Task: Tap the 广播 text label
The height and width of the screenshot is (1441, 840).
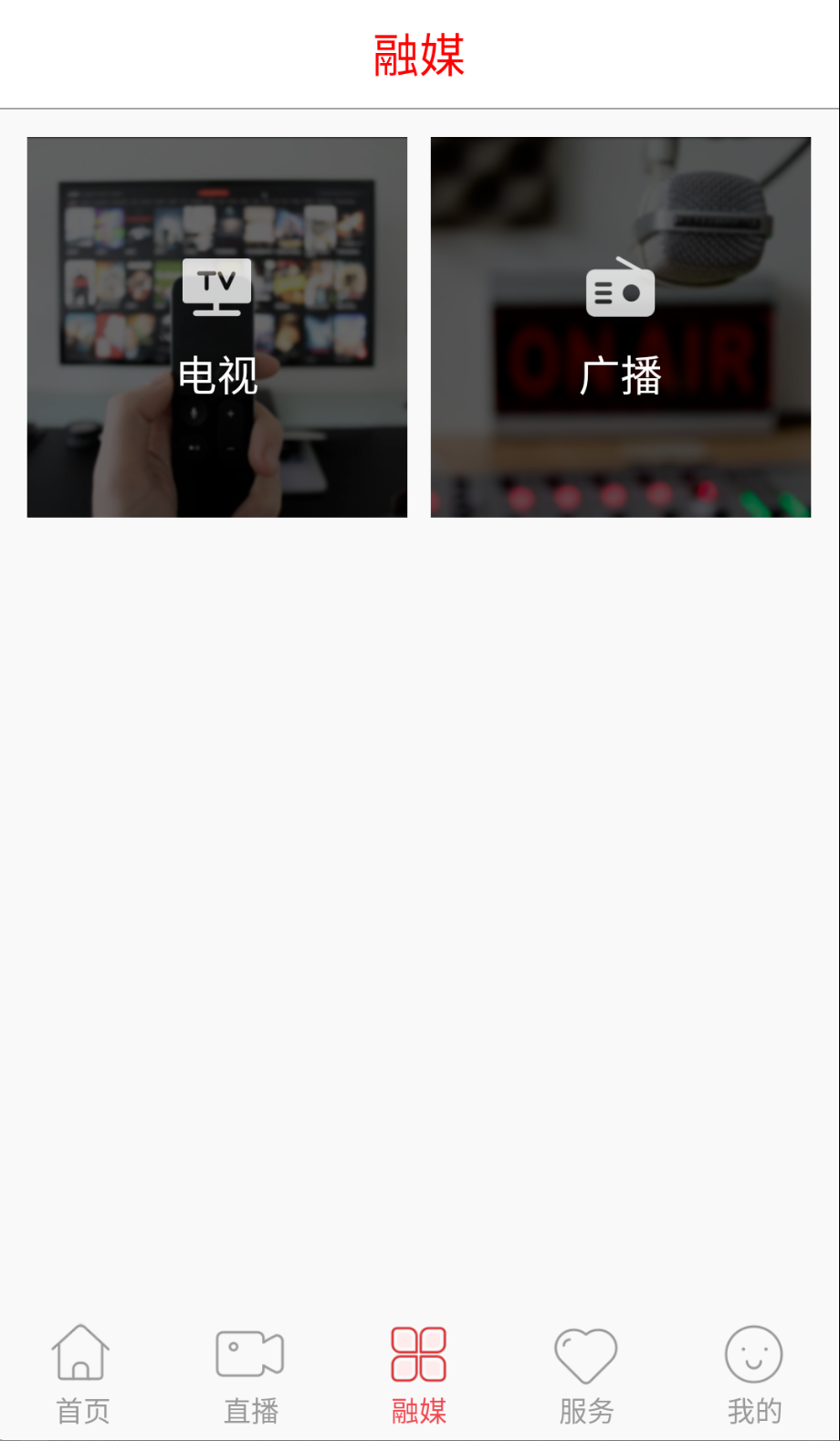Action: point(622,374)
